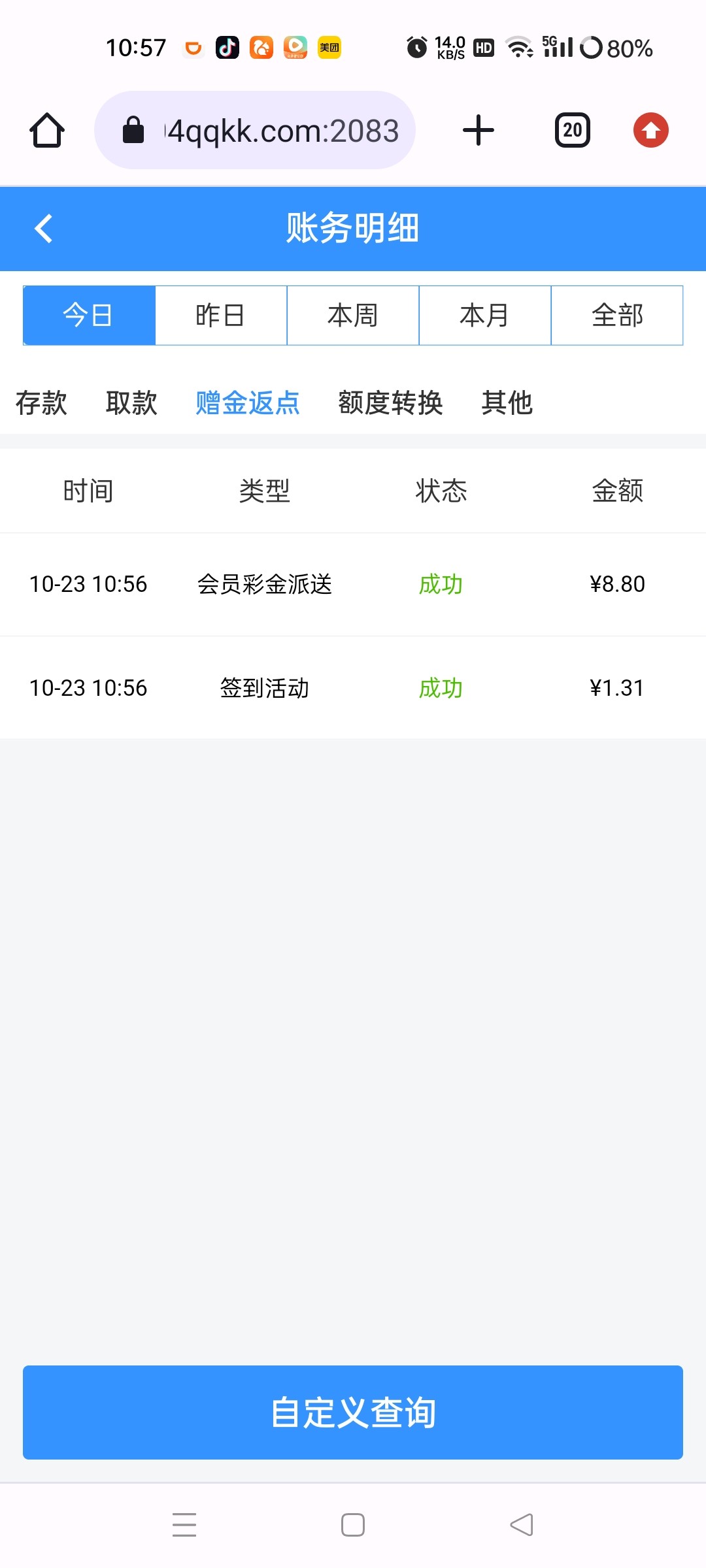The width and height of the screenshot is (706, 1568).
Task: Open the system recent apps button
Action: [184, 1525]
